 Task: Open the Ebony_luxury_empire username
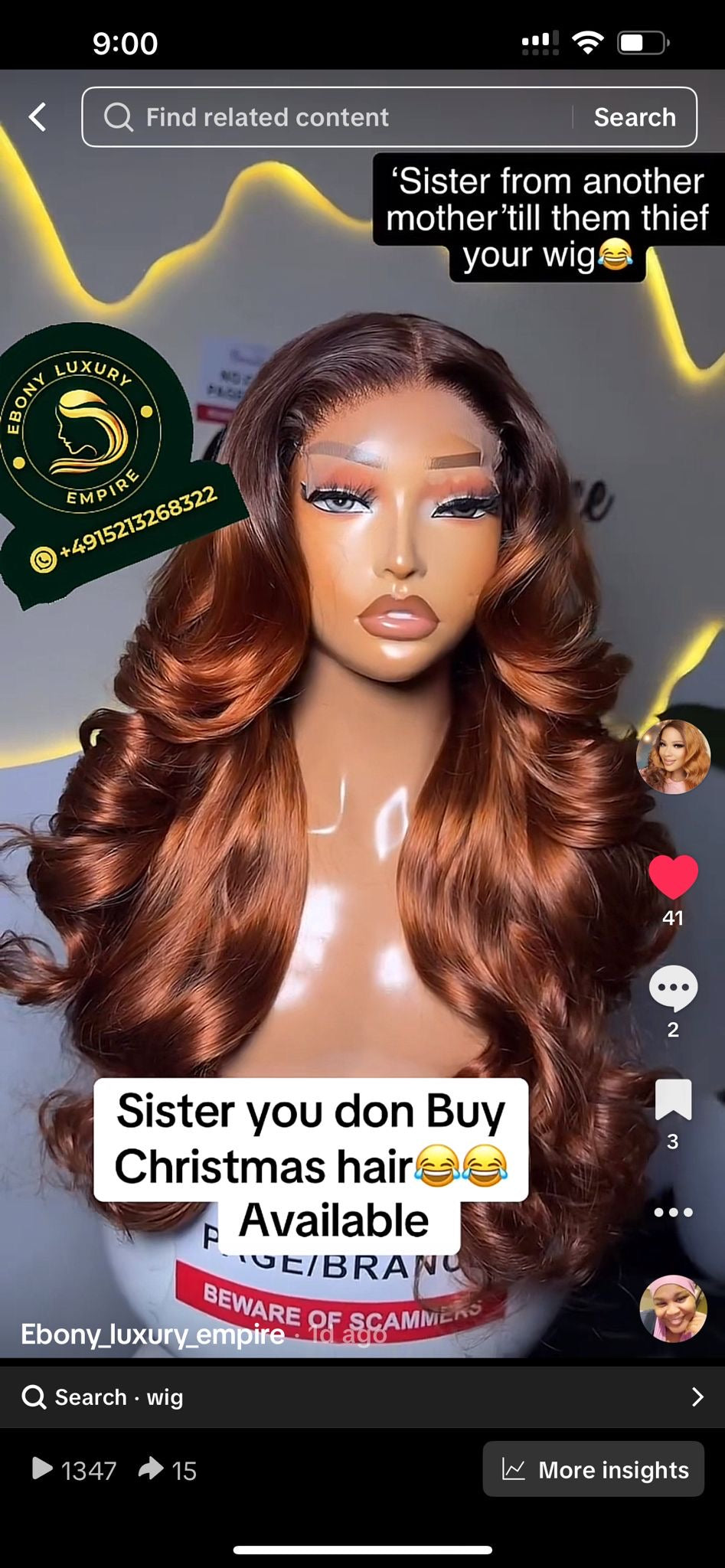152,1334
